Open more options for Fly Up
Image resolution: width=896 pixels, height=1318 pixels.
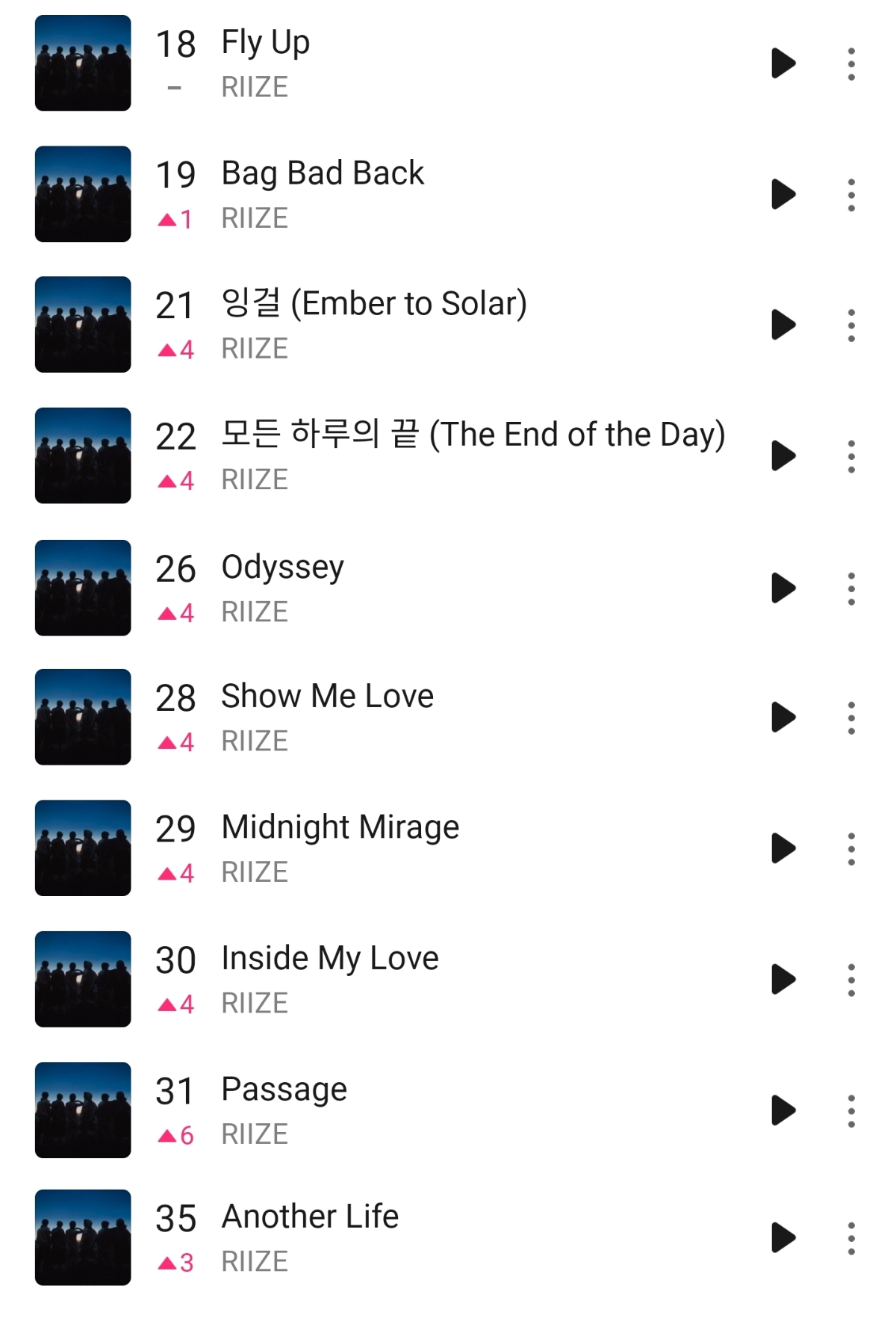click(x=850, y=63)
